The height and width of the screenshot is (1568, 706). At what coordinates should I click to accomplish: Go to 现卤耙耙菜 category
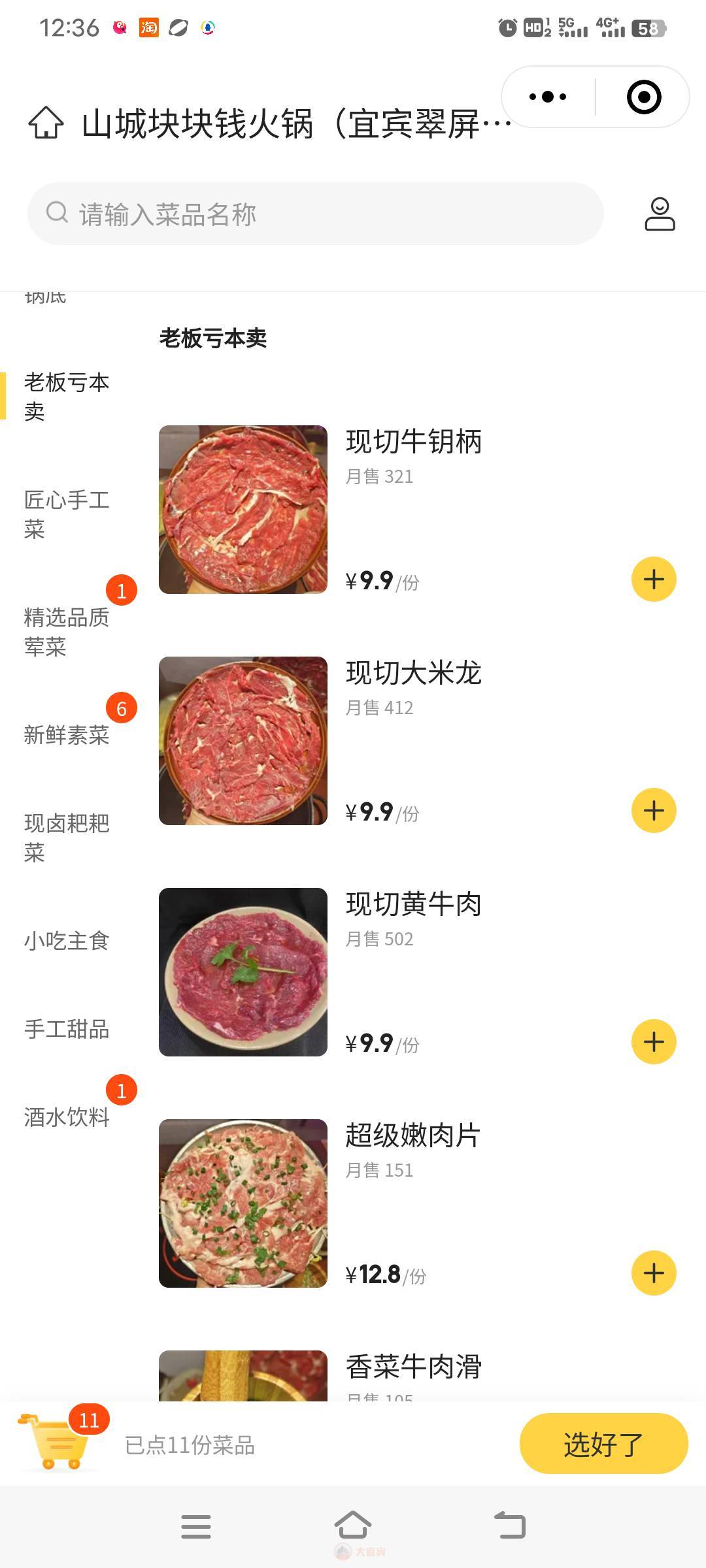tap(66, 838)
